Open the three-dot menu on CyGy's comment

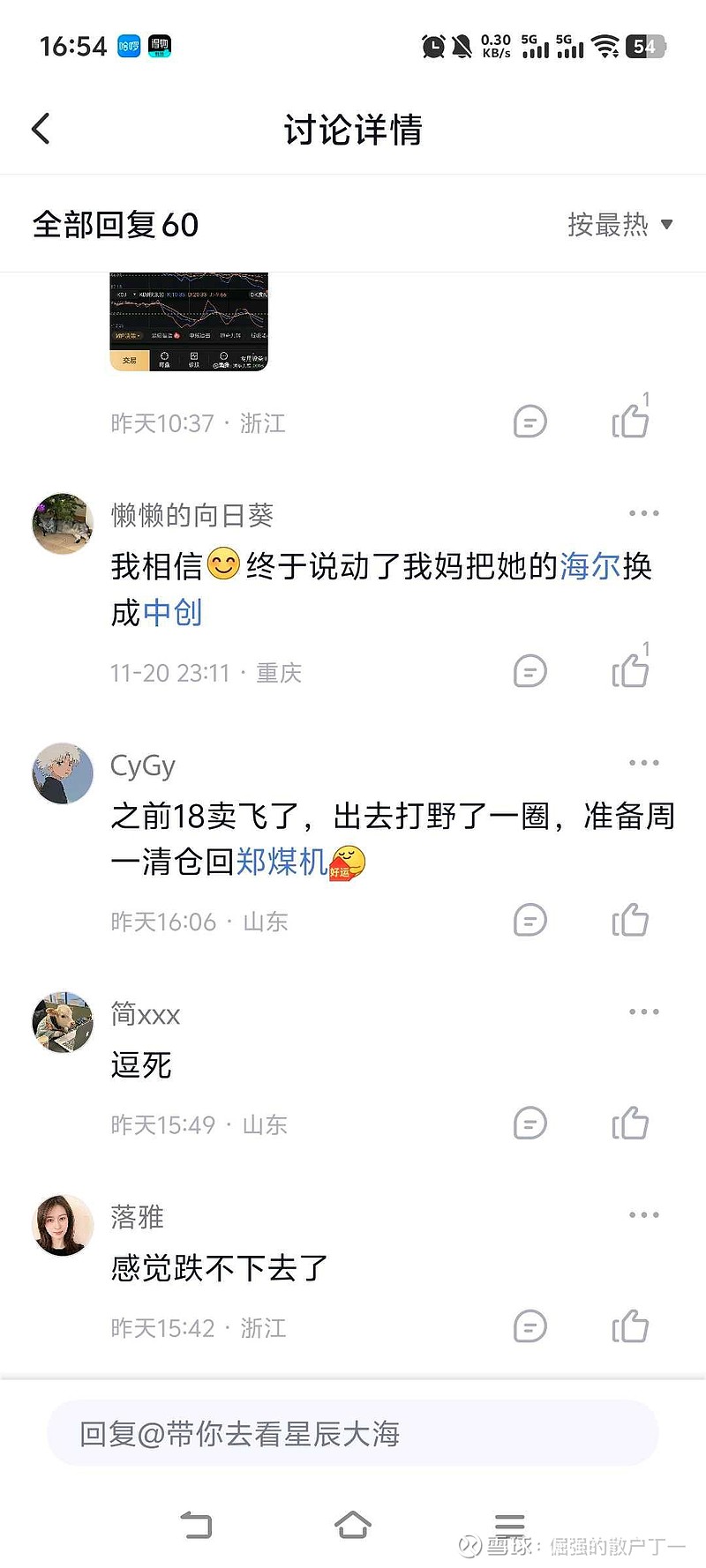(x=643, y=762)
